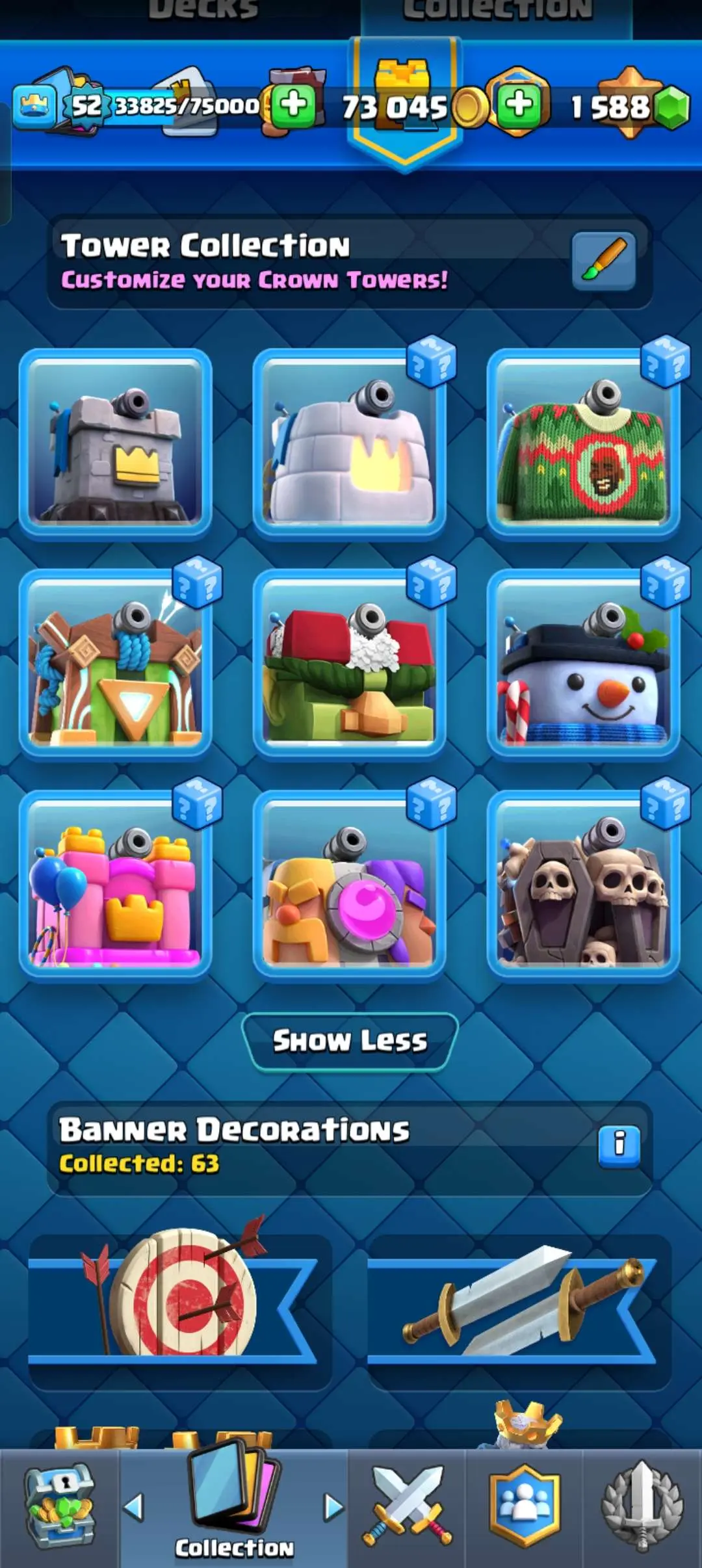
Task: Open the Clan social tab
Action: coord(525,1507)
